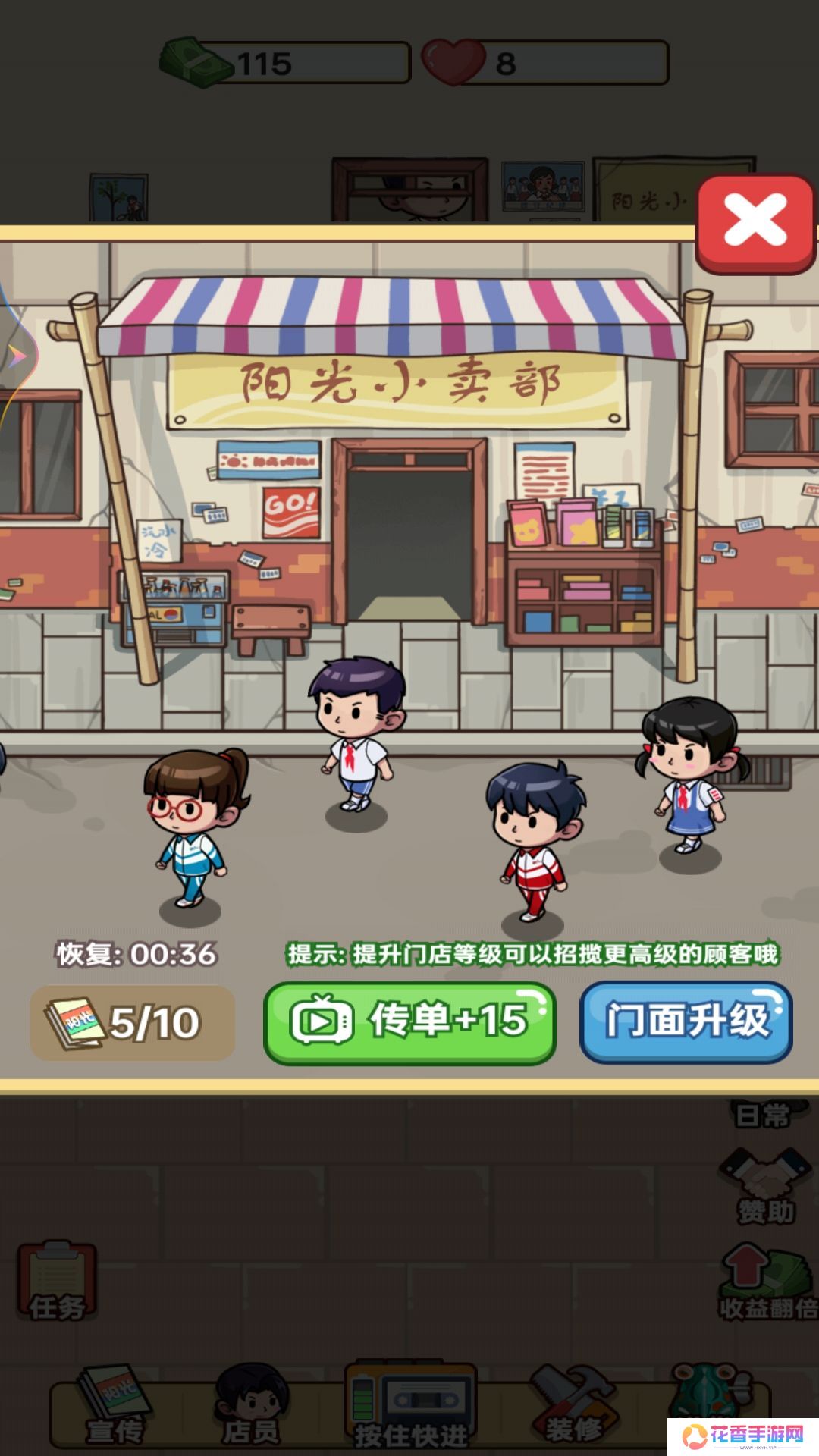Close the shop front popup
The width and height of the screenshot is (819, 1456).
point(755,222)
